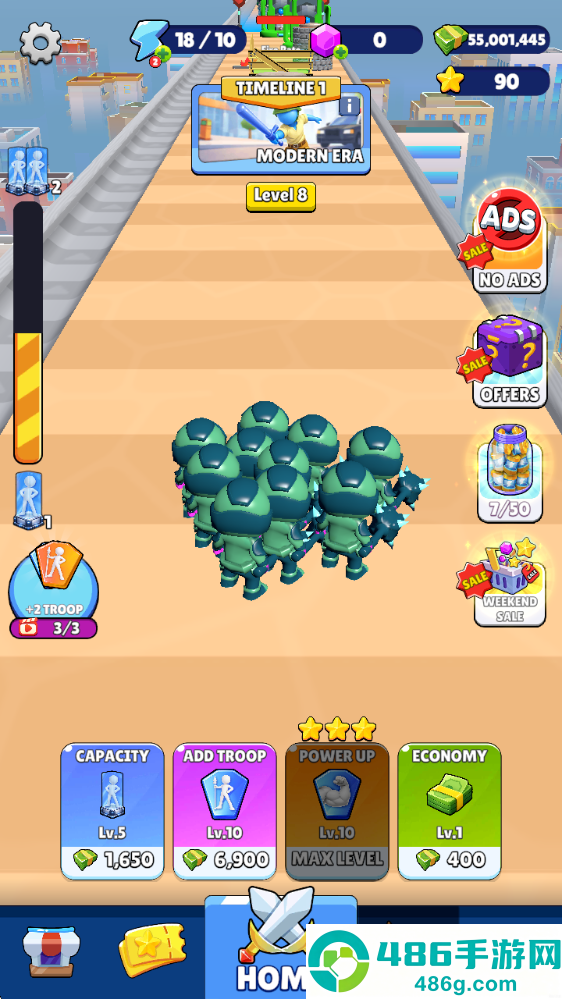Open the settings gear
562x999 pixels.
pos(41,43)
